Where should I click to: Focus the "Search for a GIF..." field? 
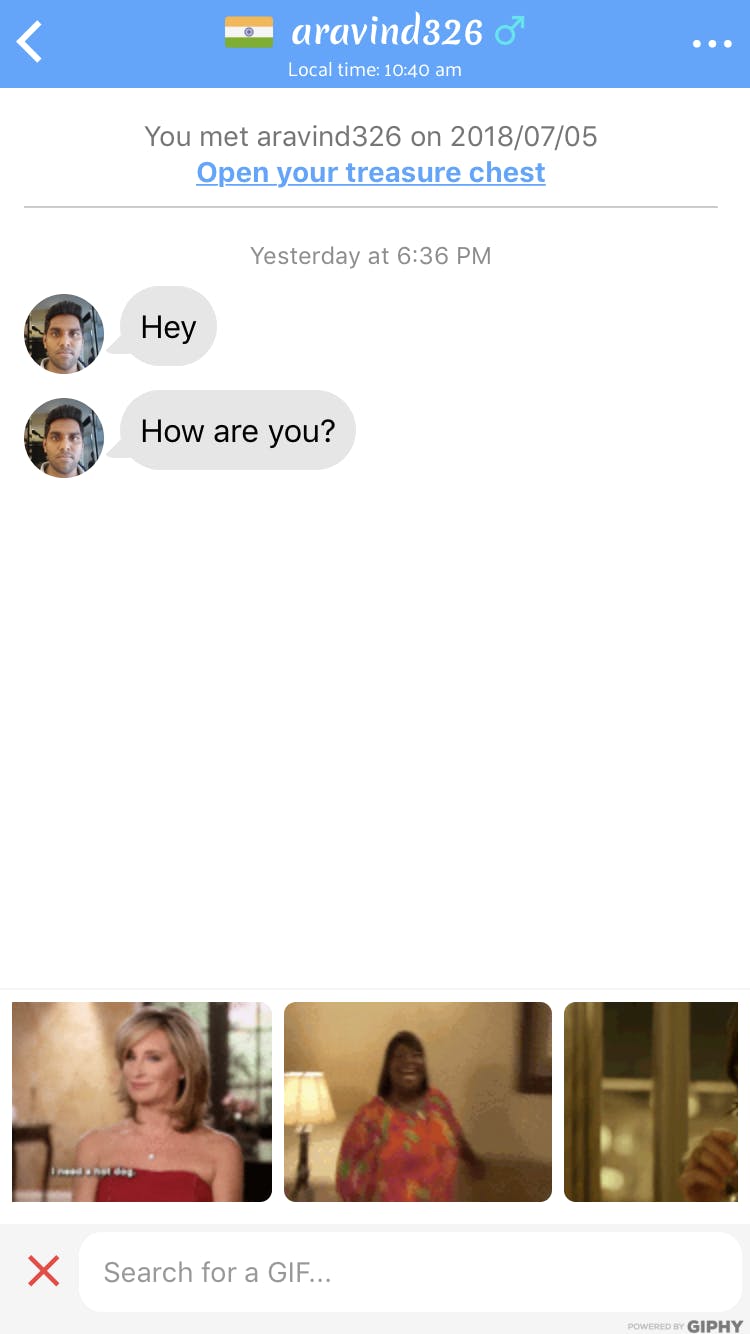pos(410,1272)
